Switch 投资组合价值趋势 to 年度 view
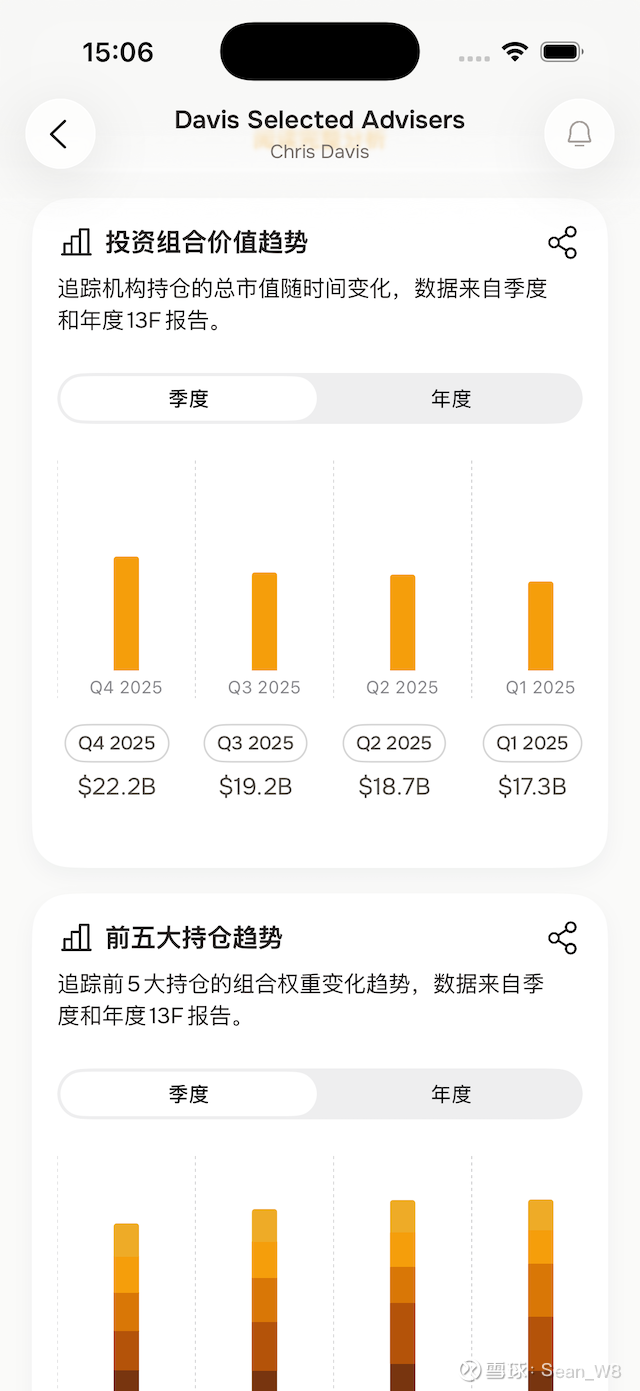This screenshot has width=640, height=1391. coord(450,399)
